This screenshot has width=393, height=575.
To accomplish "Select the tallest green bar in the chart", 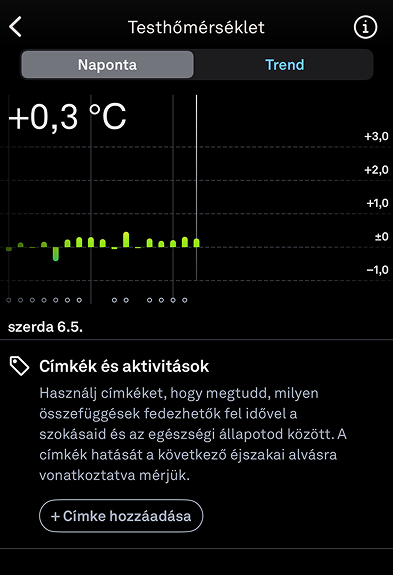I will pos(126,239).
